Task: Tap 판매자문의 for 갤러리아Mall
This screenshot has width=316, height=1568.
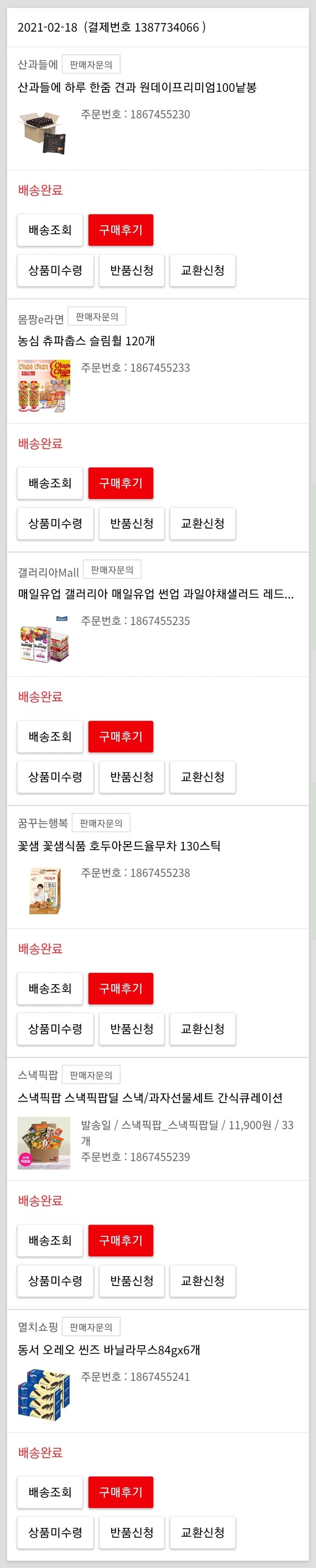Action: tap(112, 570)
